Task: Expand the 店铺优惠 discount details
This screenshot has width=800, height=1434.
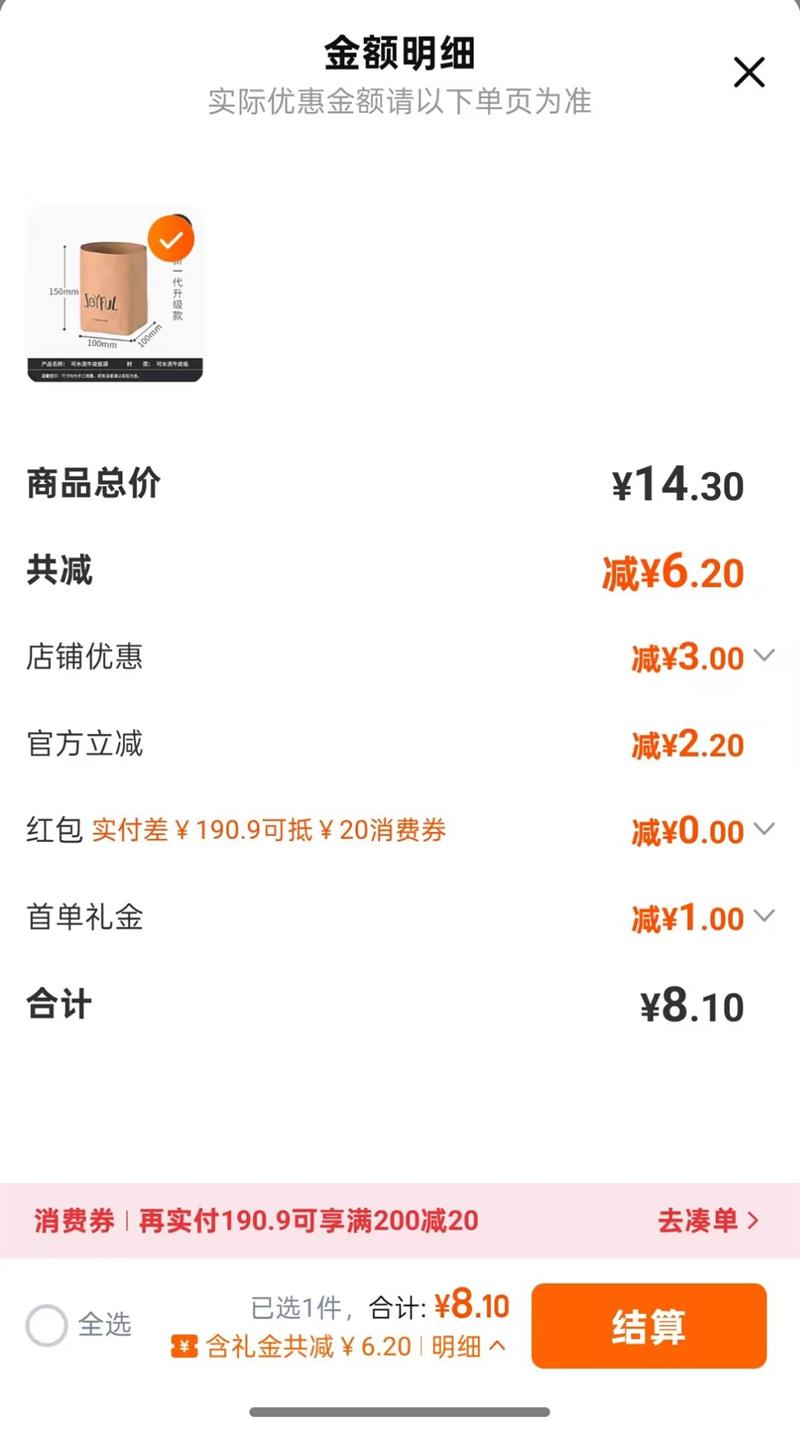Action: 764,656
